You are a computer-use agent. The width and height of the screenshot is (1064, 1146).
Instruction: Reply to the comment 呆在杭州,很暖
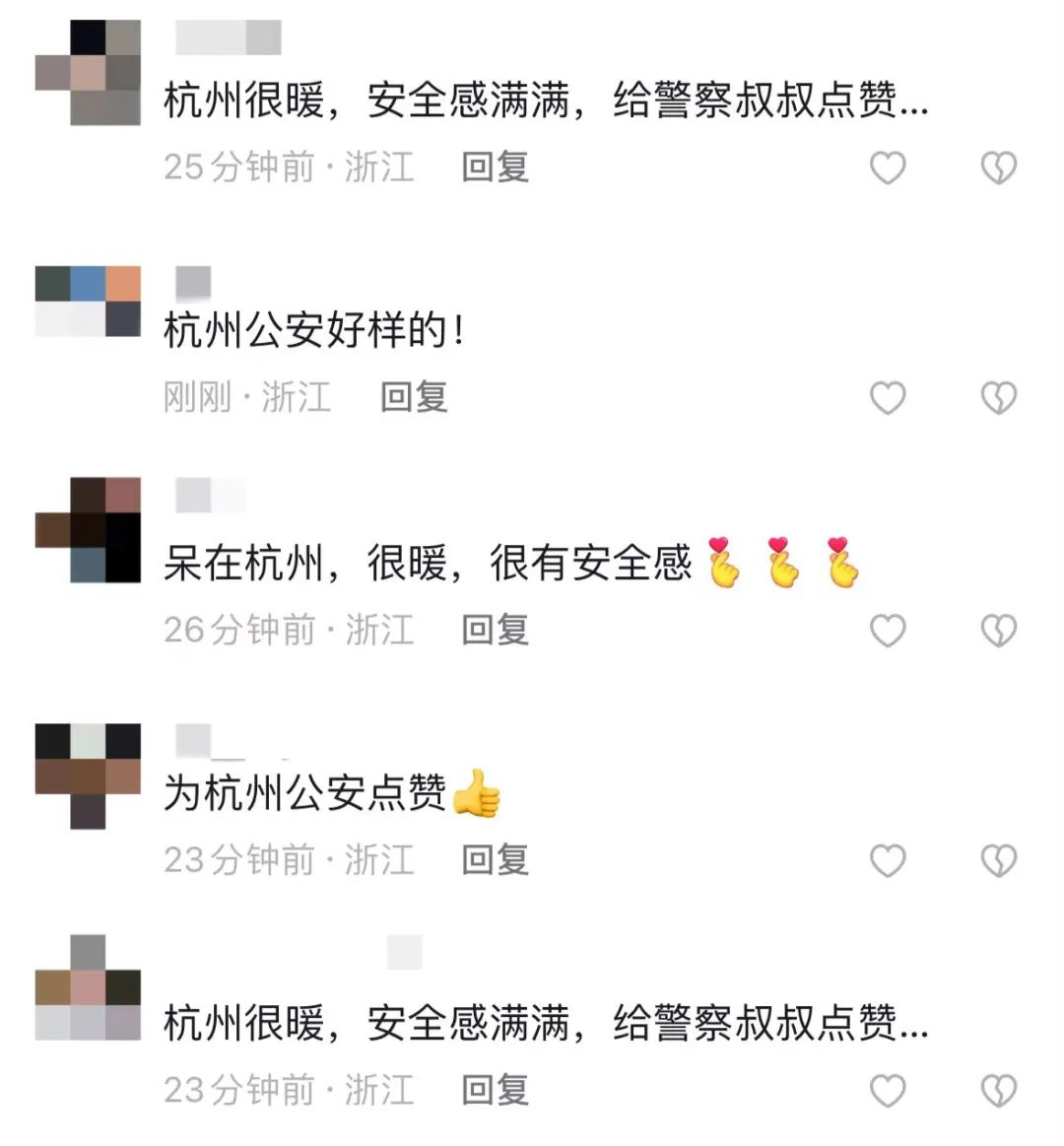coord(496,630)
